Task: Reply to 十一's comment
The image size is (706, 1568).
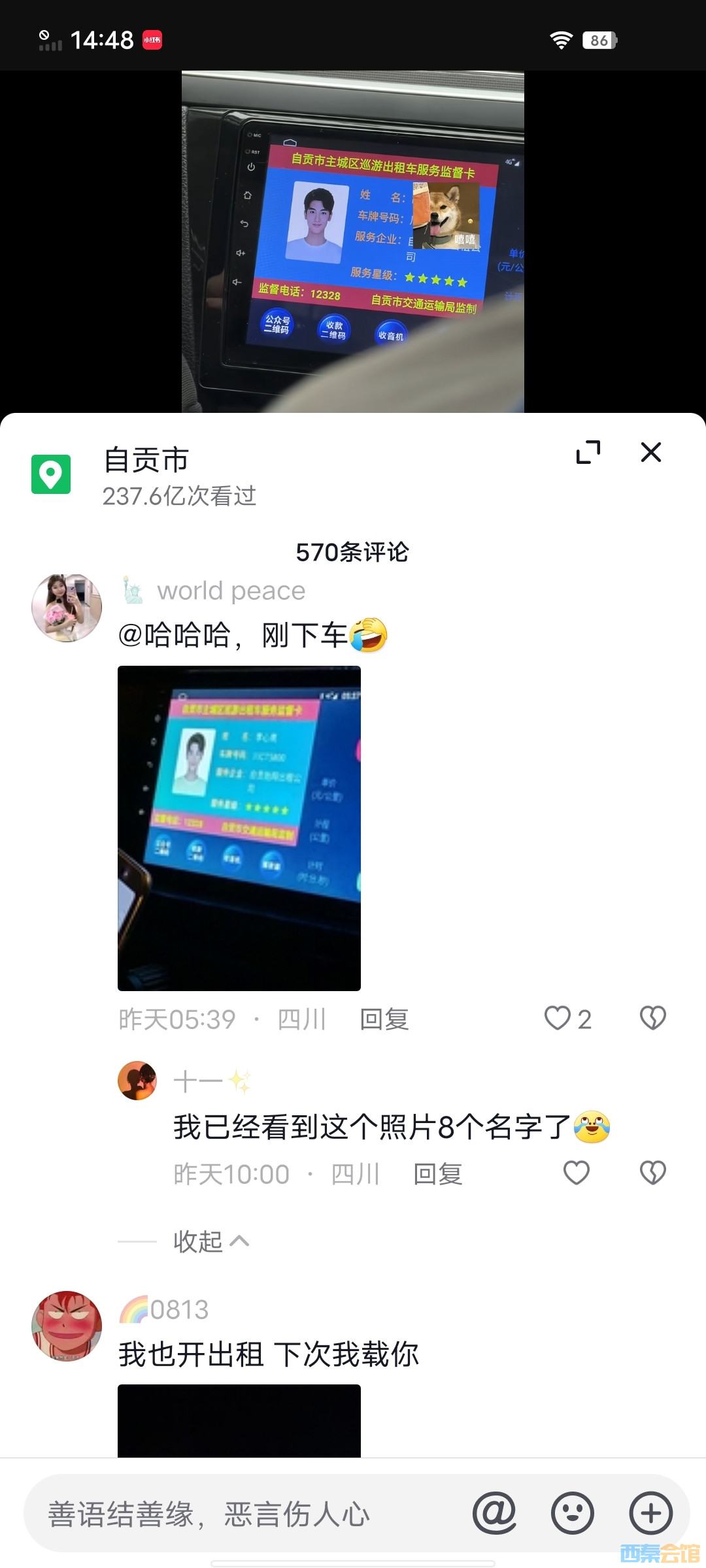Action: coord(438,1175)
